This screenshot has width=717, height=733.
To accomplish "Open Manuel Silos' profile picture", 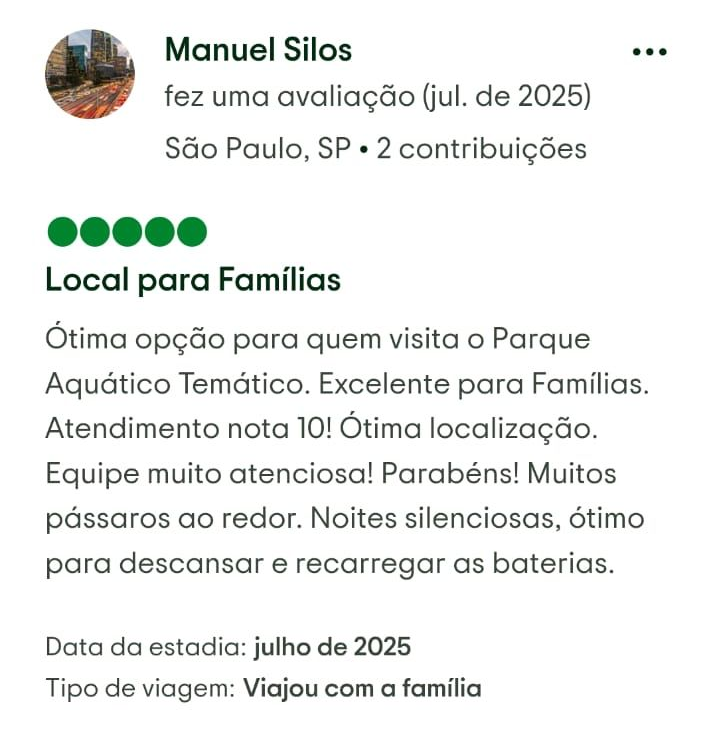I will click(90, 74).
